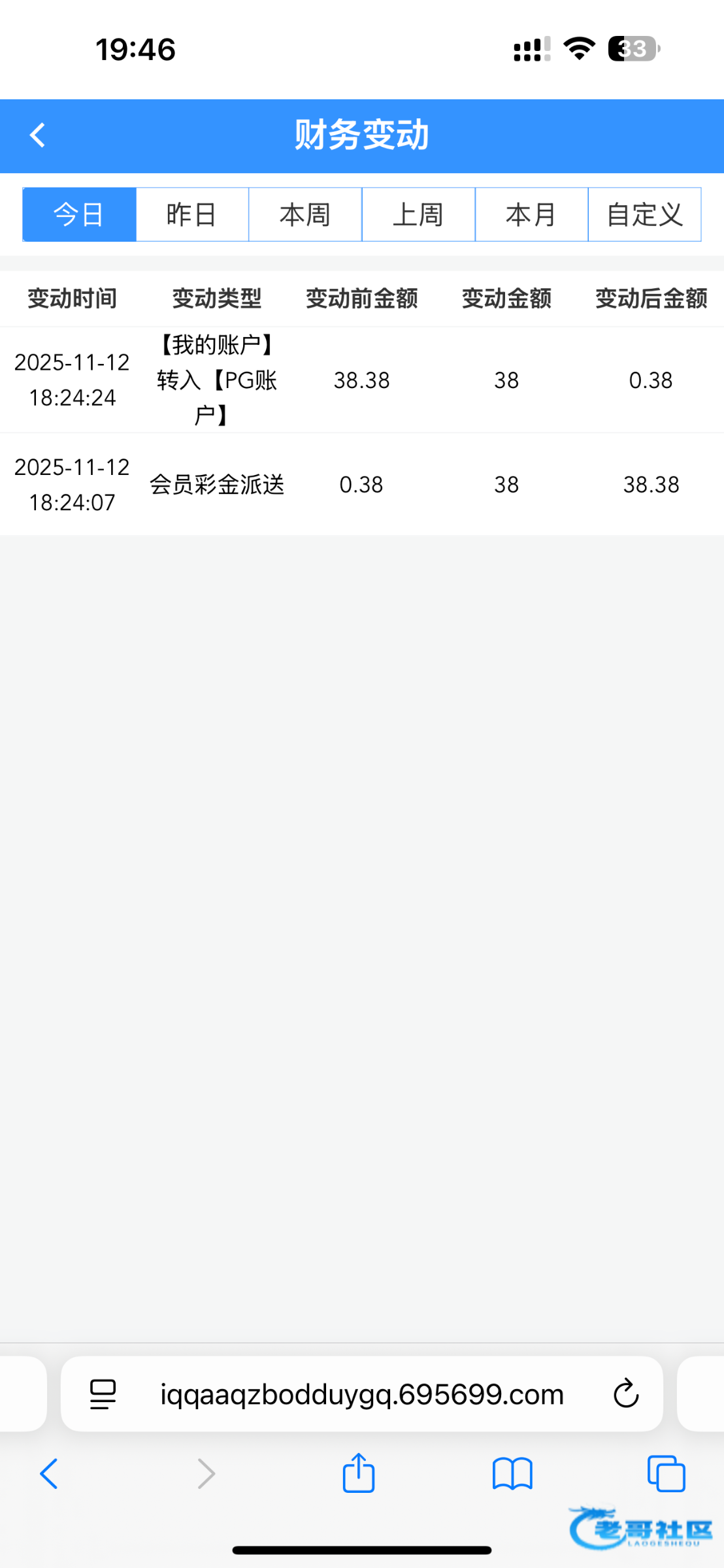Select the 今日 filter tab
The image size is (724, 1568).
79,215
